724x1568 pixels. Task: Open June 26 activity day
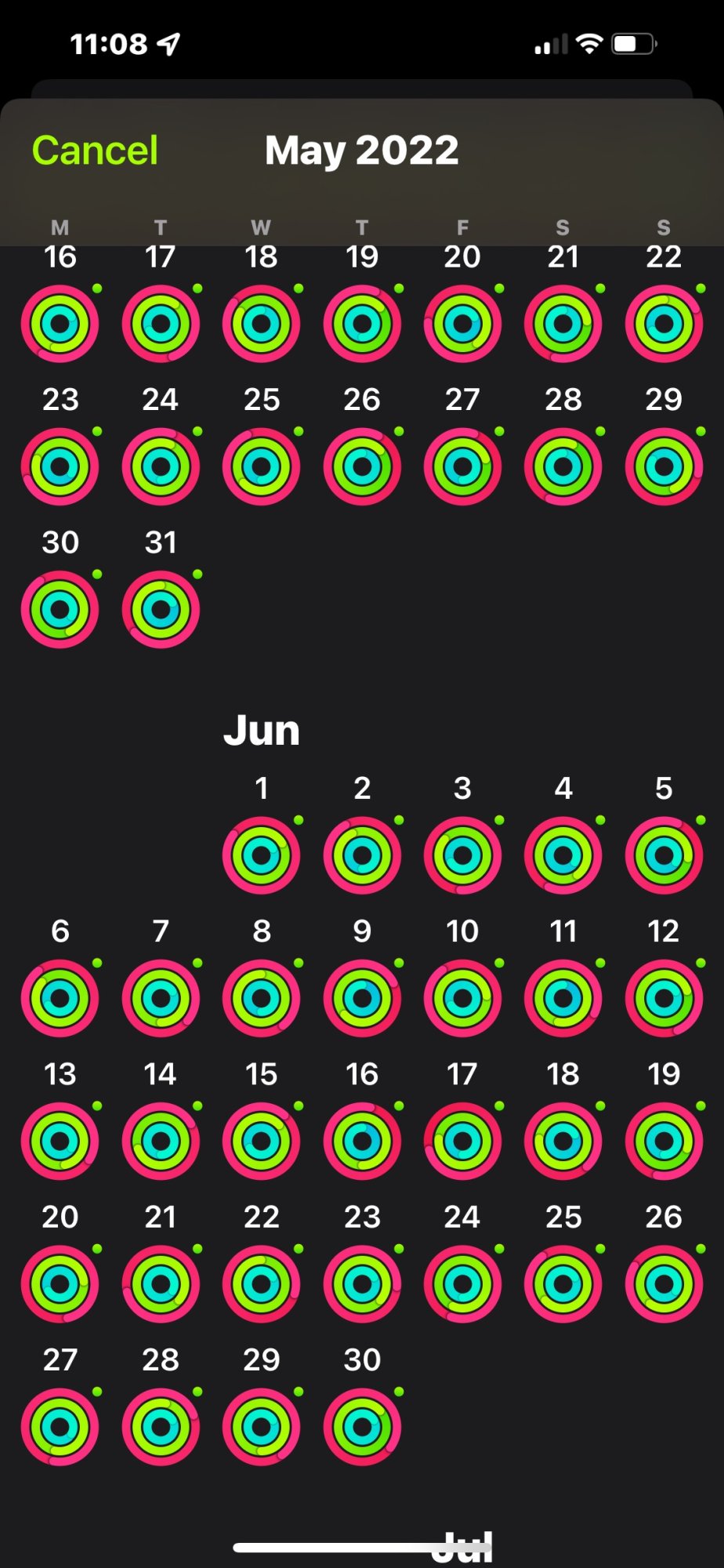tap(664, 1283)
